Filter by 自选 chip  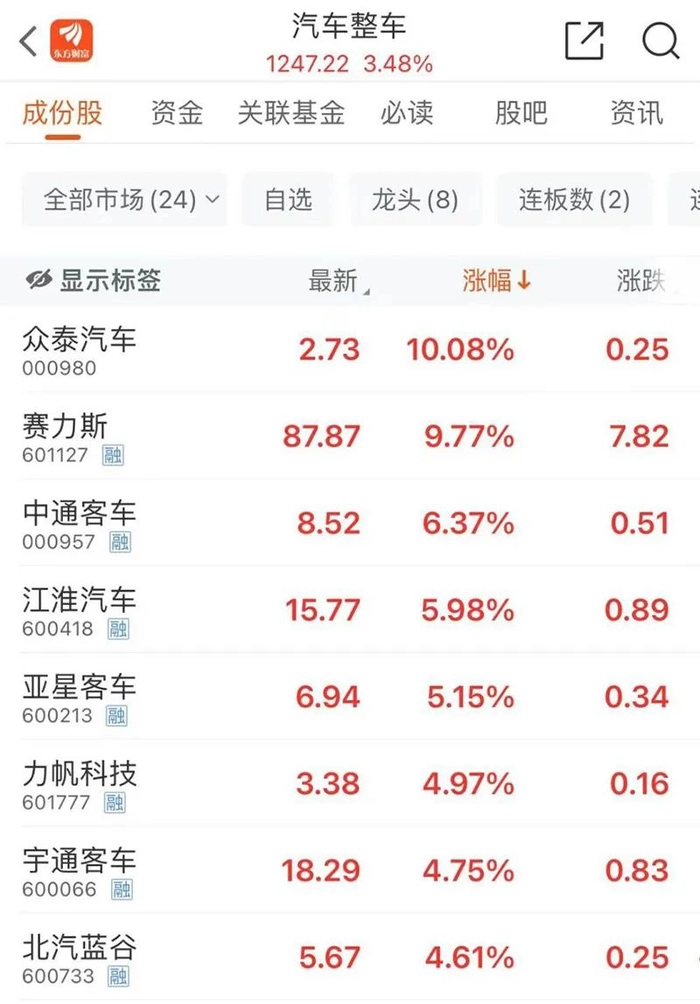[289, 200]
